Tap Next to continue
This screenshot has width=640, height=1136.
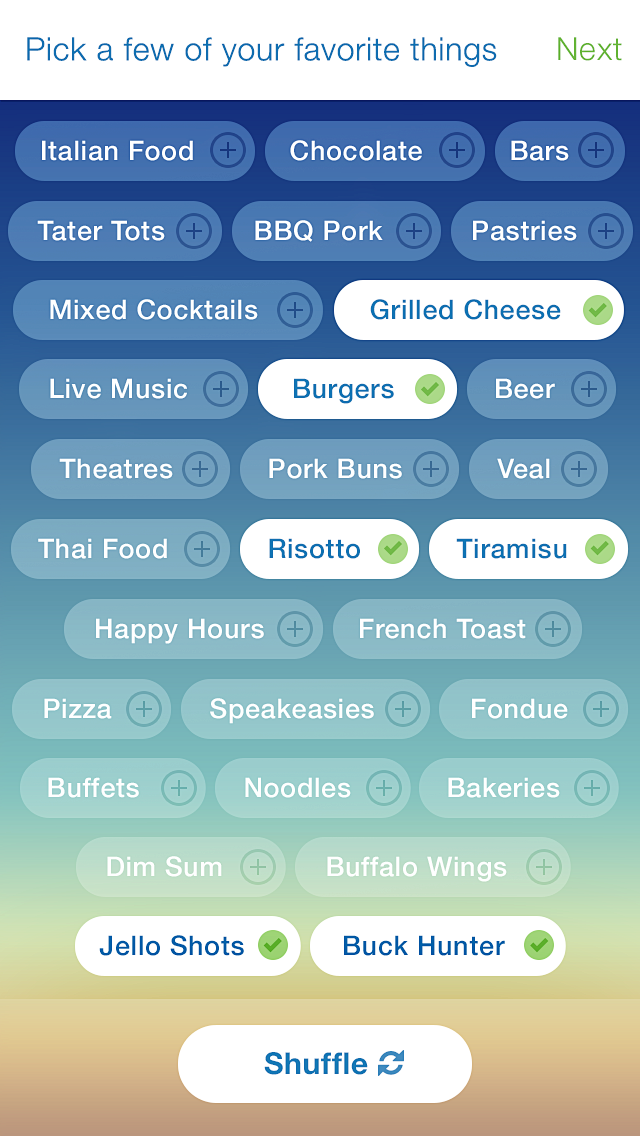click(x=588, y=49)
